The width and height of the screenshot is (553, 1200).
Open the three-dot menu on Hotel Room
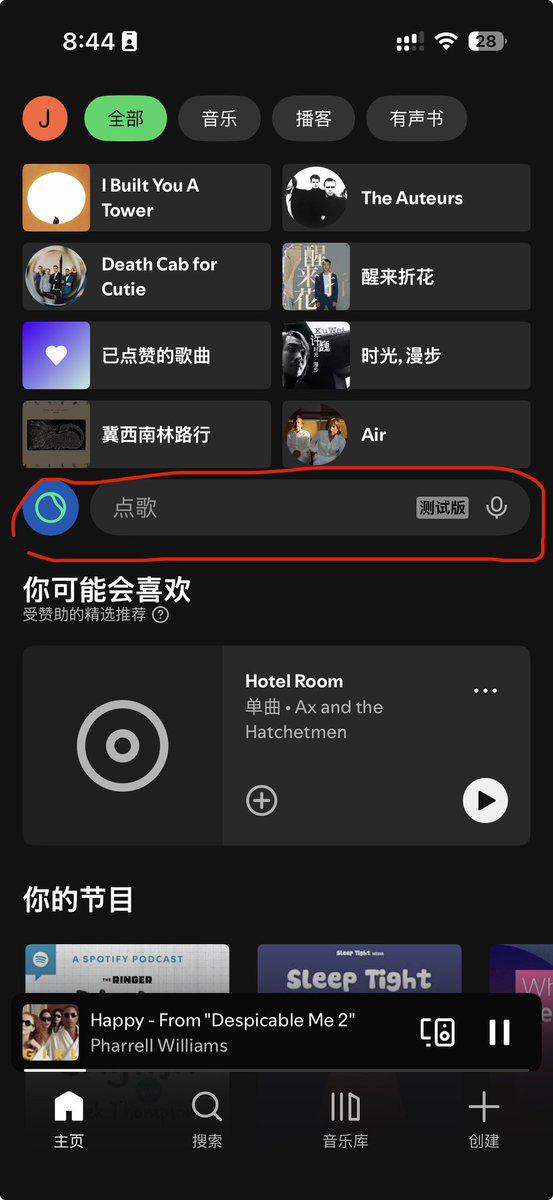pyautogui.click(x=485, y=690)
